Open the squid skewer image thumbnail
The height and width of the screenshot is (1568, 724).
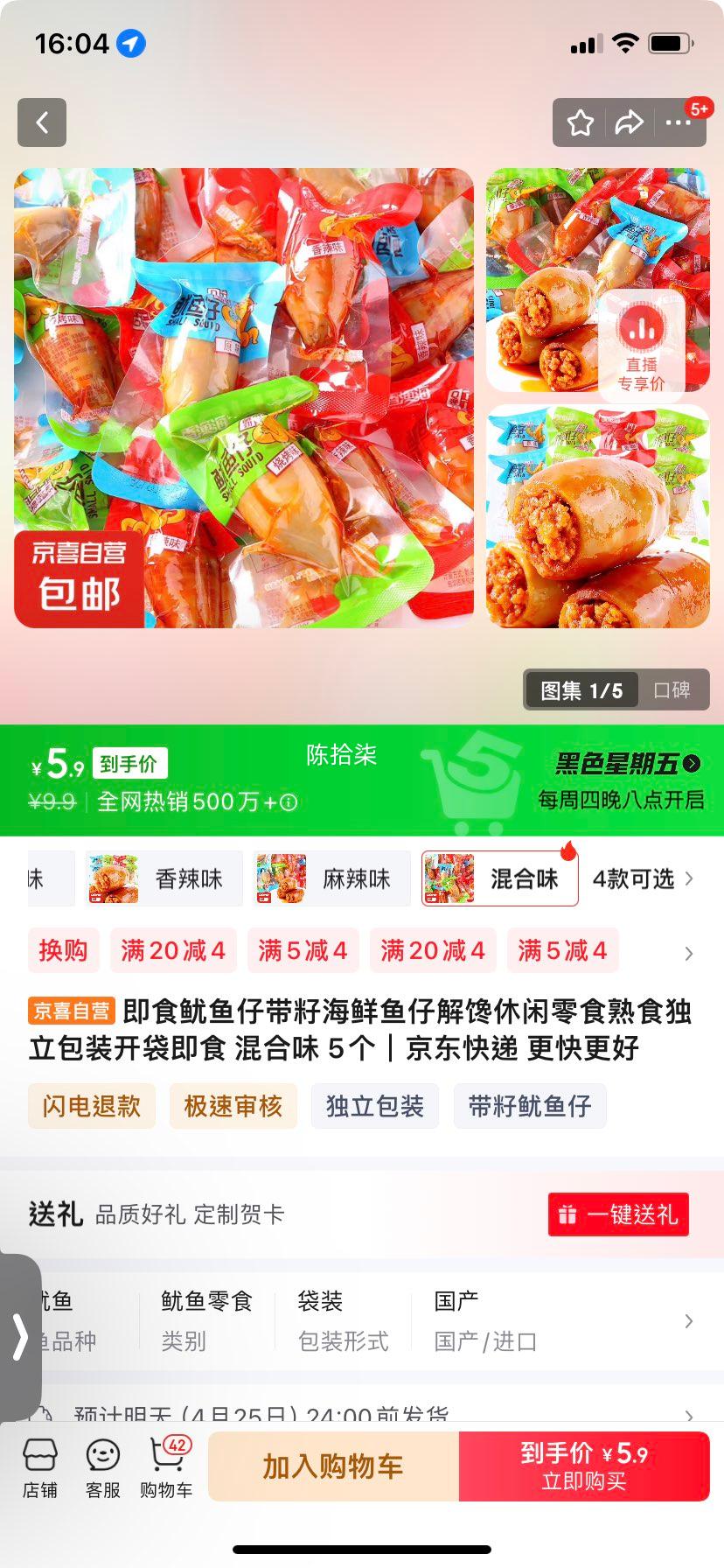(597, 517)
